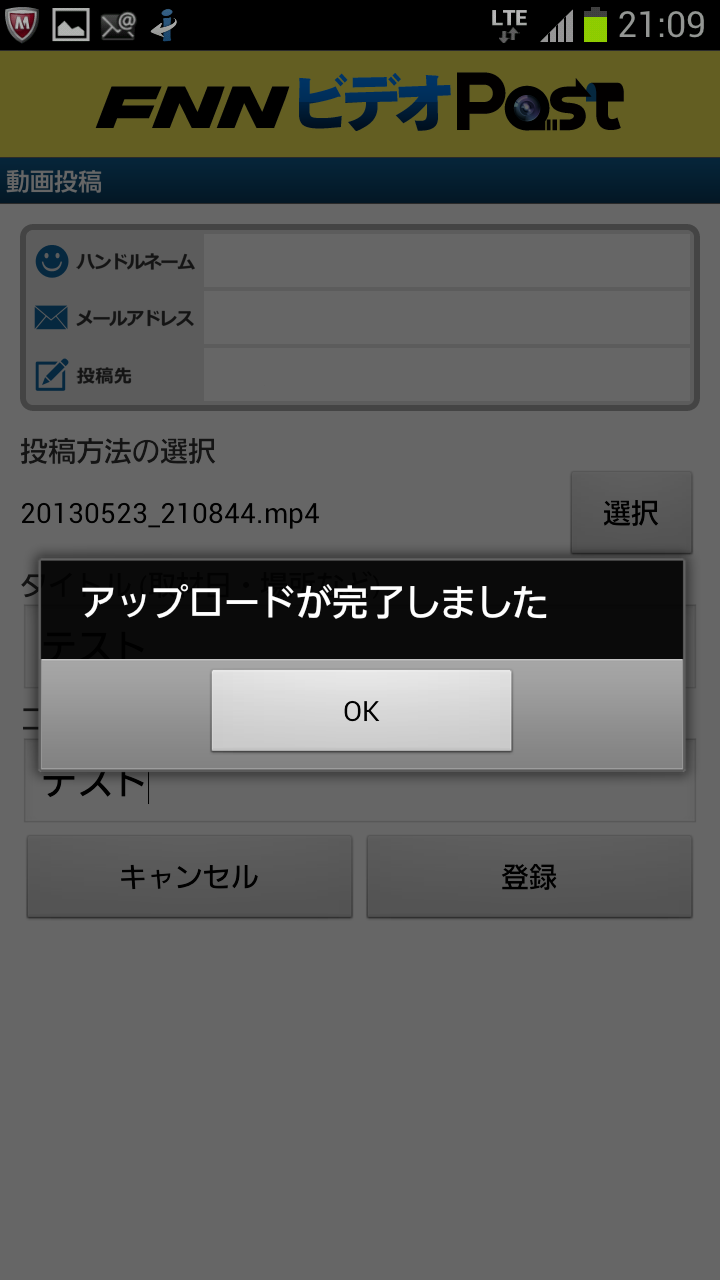
Task: Focus the メールアドレス field
Action: coord(446,318)
